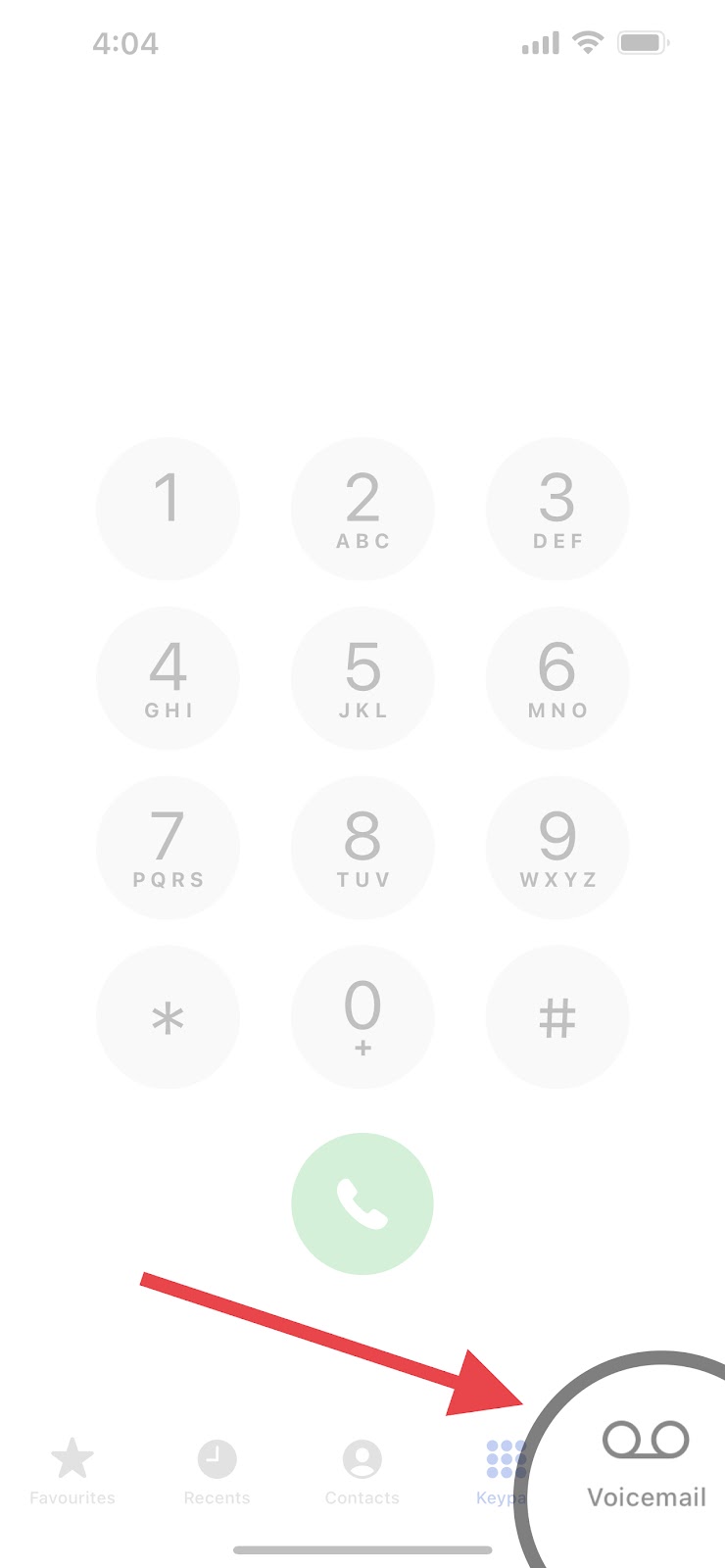
Task: Go to the Contacts tab
Action: (x=362, y=1470)
